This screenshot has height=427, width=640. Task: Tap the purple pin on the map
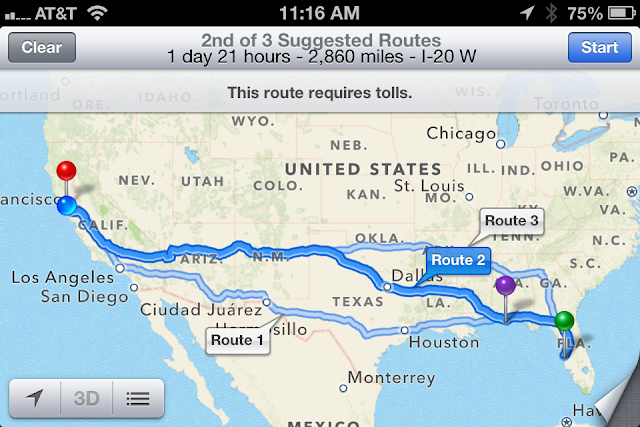point(506,287)
